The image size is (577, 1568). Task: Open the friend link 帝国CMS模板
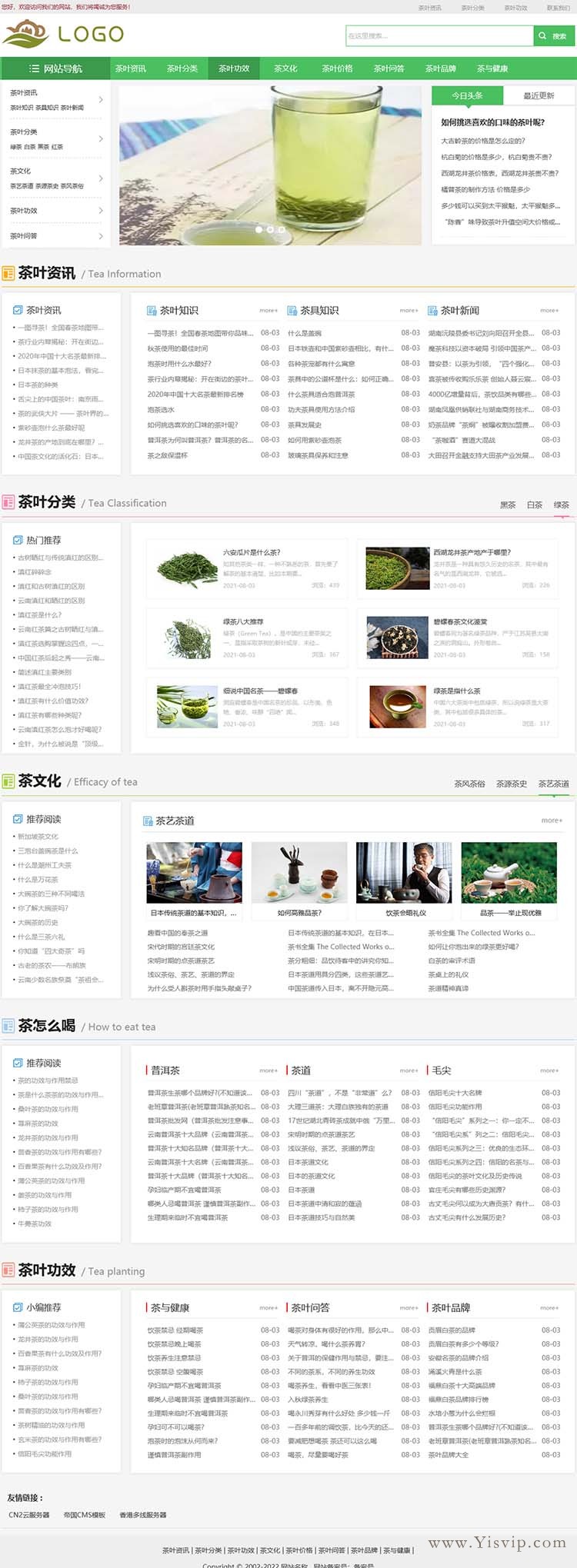pos(84,1514)
